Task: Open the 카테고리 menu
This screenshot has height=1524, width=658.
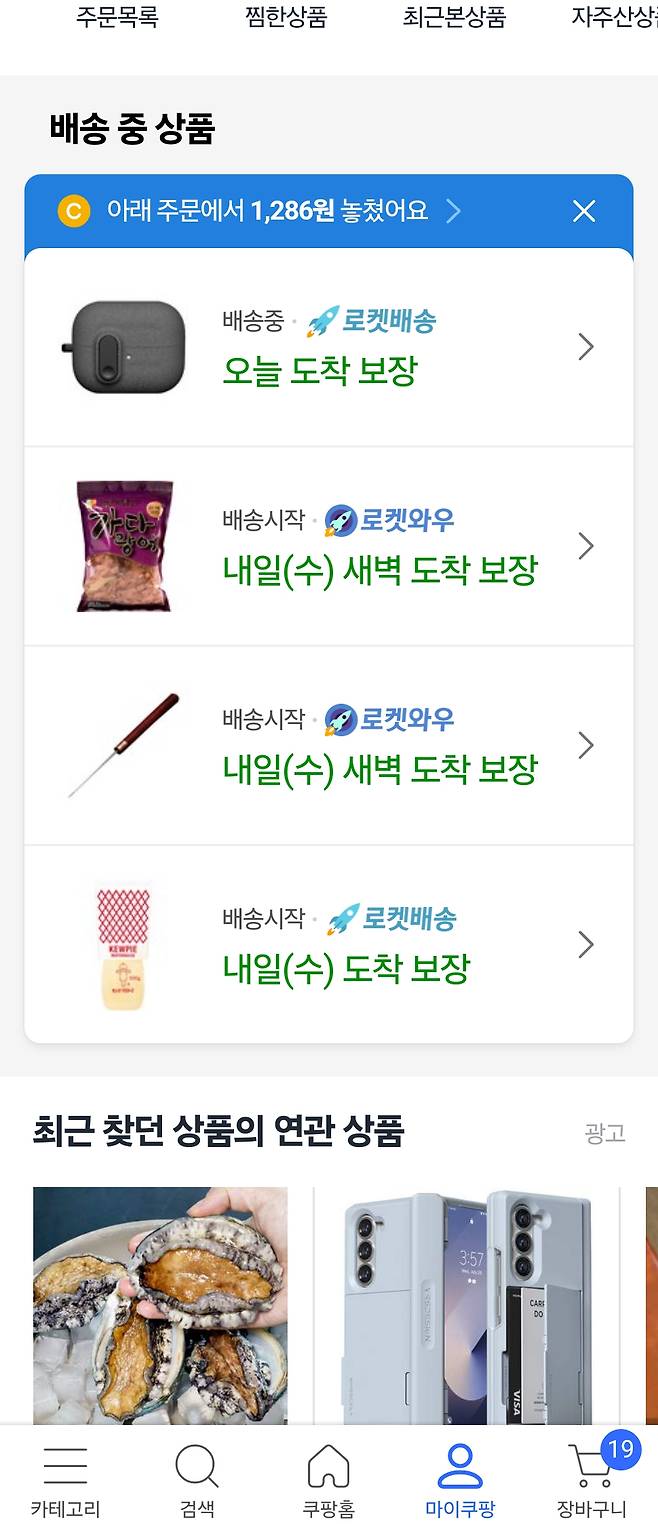Action: pos(65,1480)
